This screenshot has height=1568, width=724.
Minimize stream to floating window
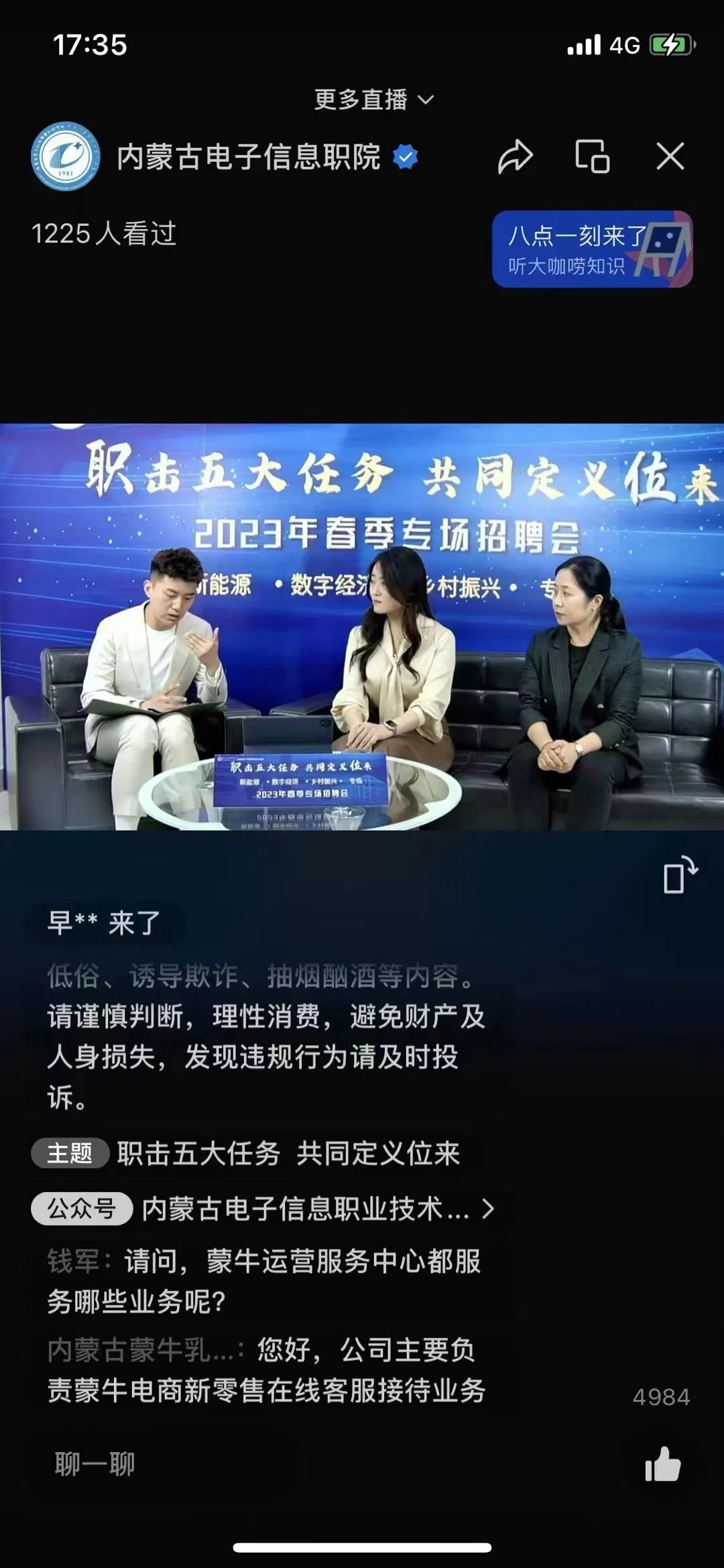click(x=593, y=157)
